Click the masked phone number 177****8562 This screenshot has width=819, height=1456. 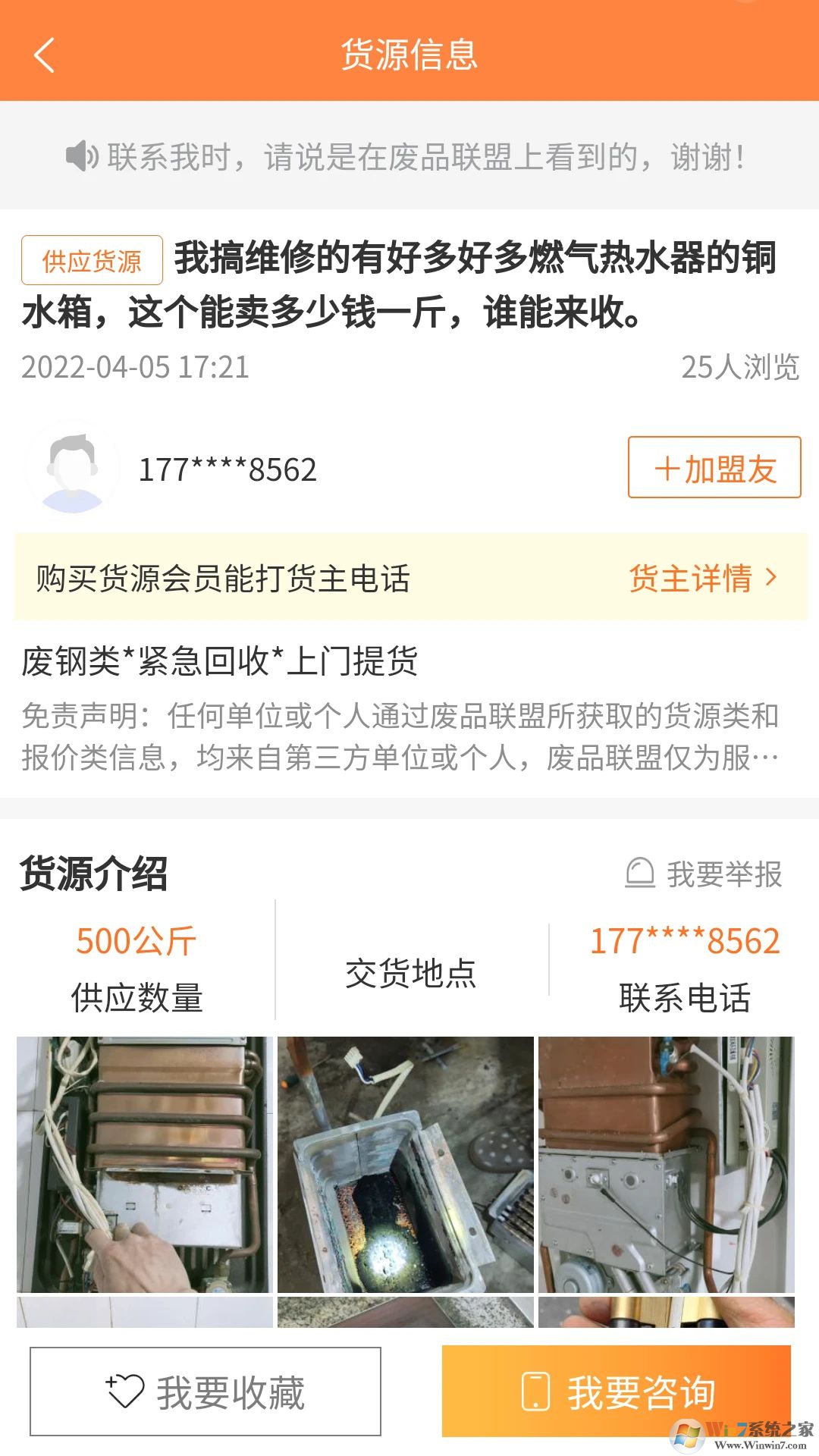click(x=227, y=470)
